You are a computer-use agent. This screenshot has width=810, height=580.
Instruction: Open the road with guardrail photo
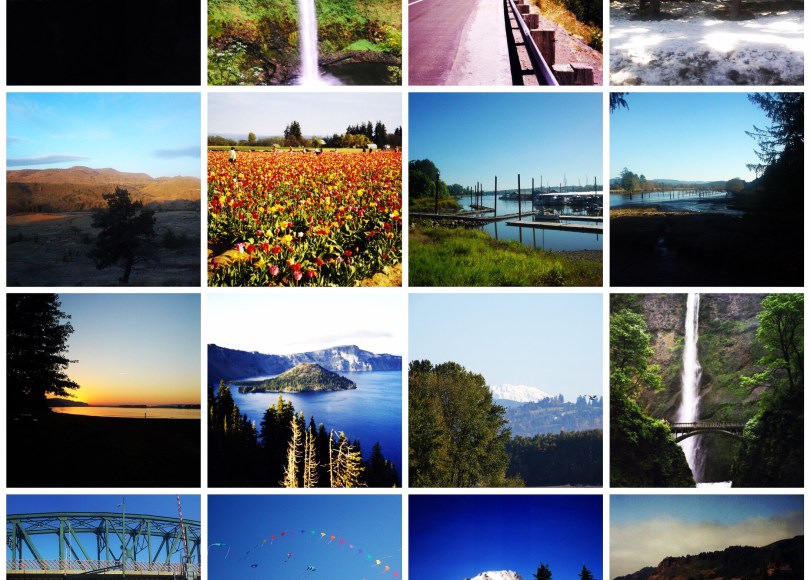(505, 42)
